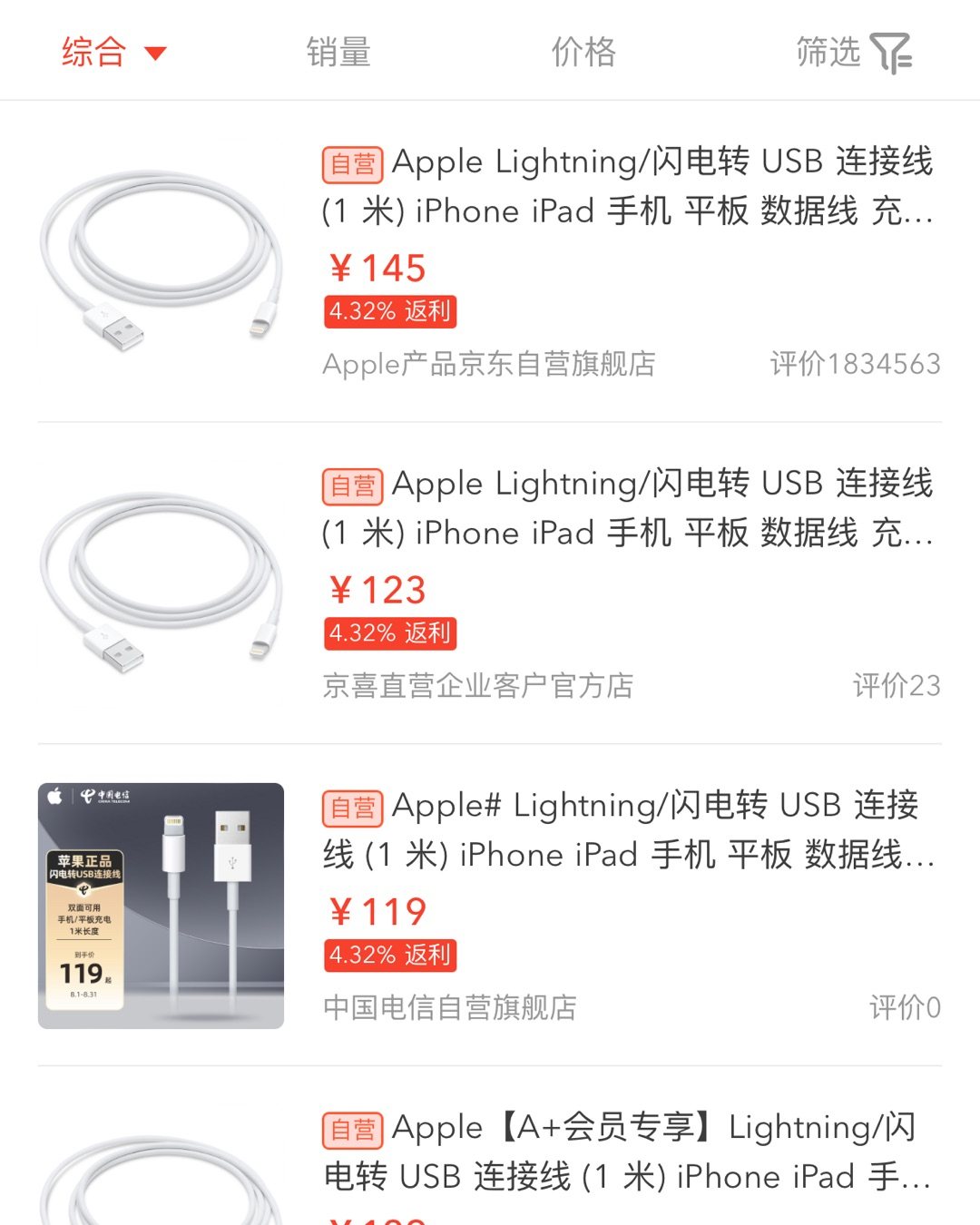The height and width of the screenshot is (1225, 980).
Task: Select the 4.32% 返利 rebate tag on first item
Action: pos(390,312)
